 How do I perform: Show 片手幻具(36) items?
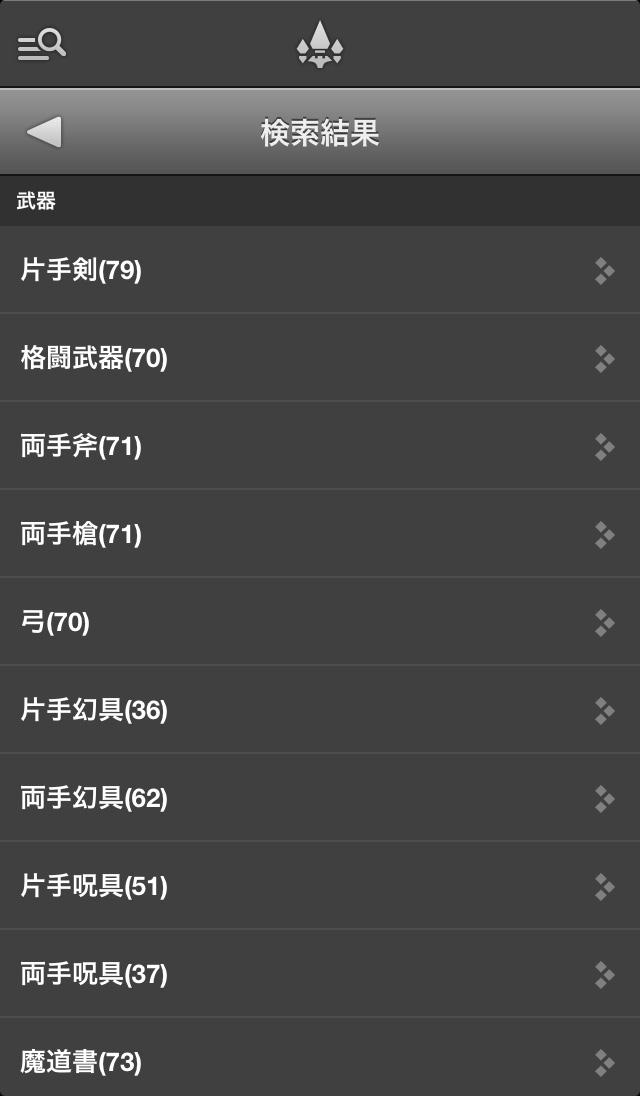(x=320, y=710)
